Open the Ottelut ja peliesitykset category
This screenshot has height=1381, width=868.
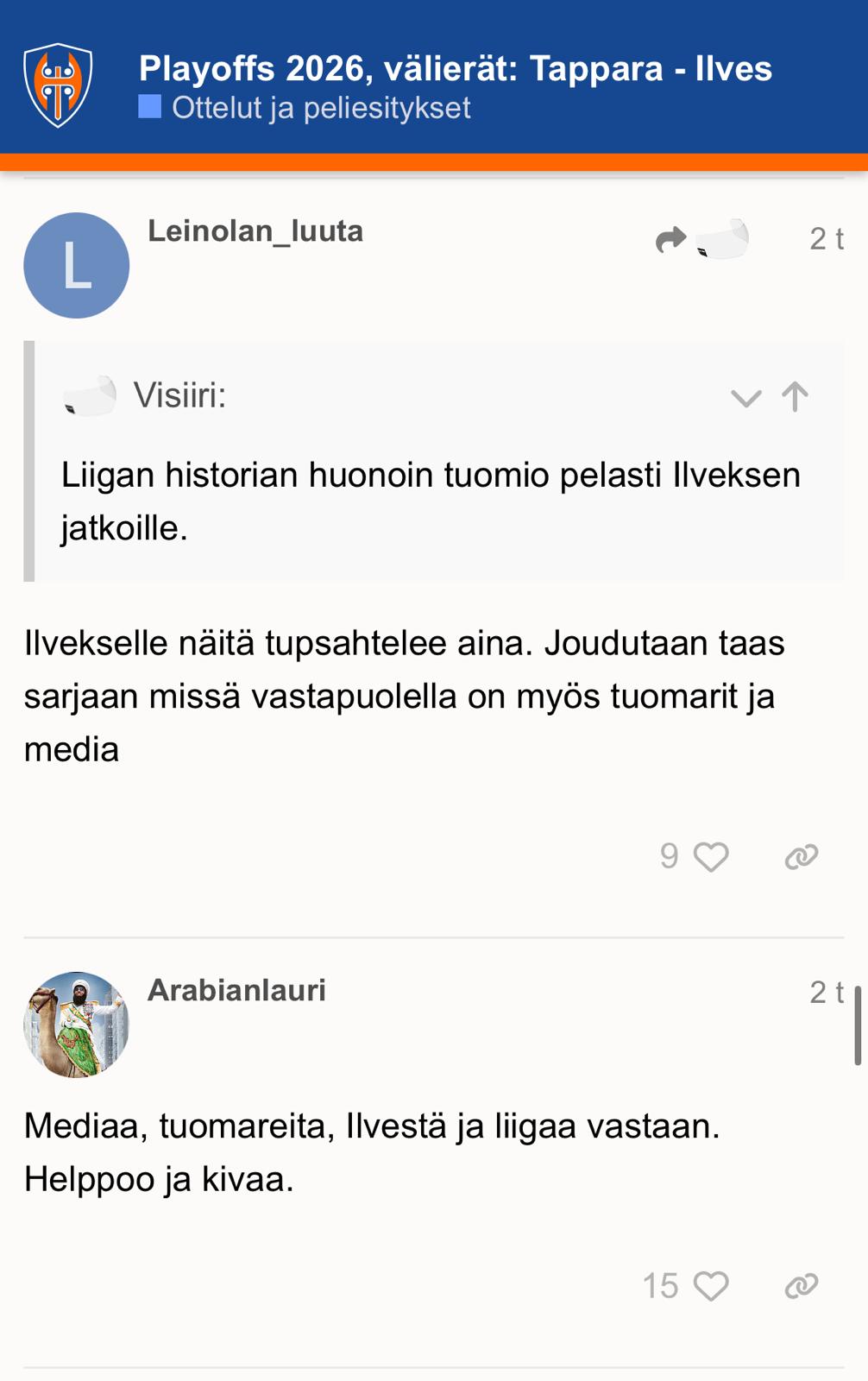click(320, 108)
